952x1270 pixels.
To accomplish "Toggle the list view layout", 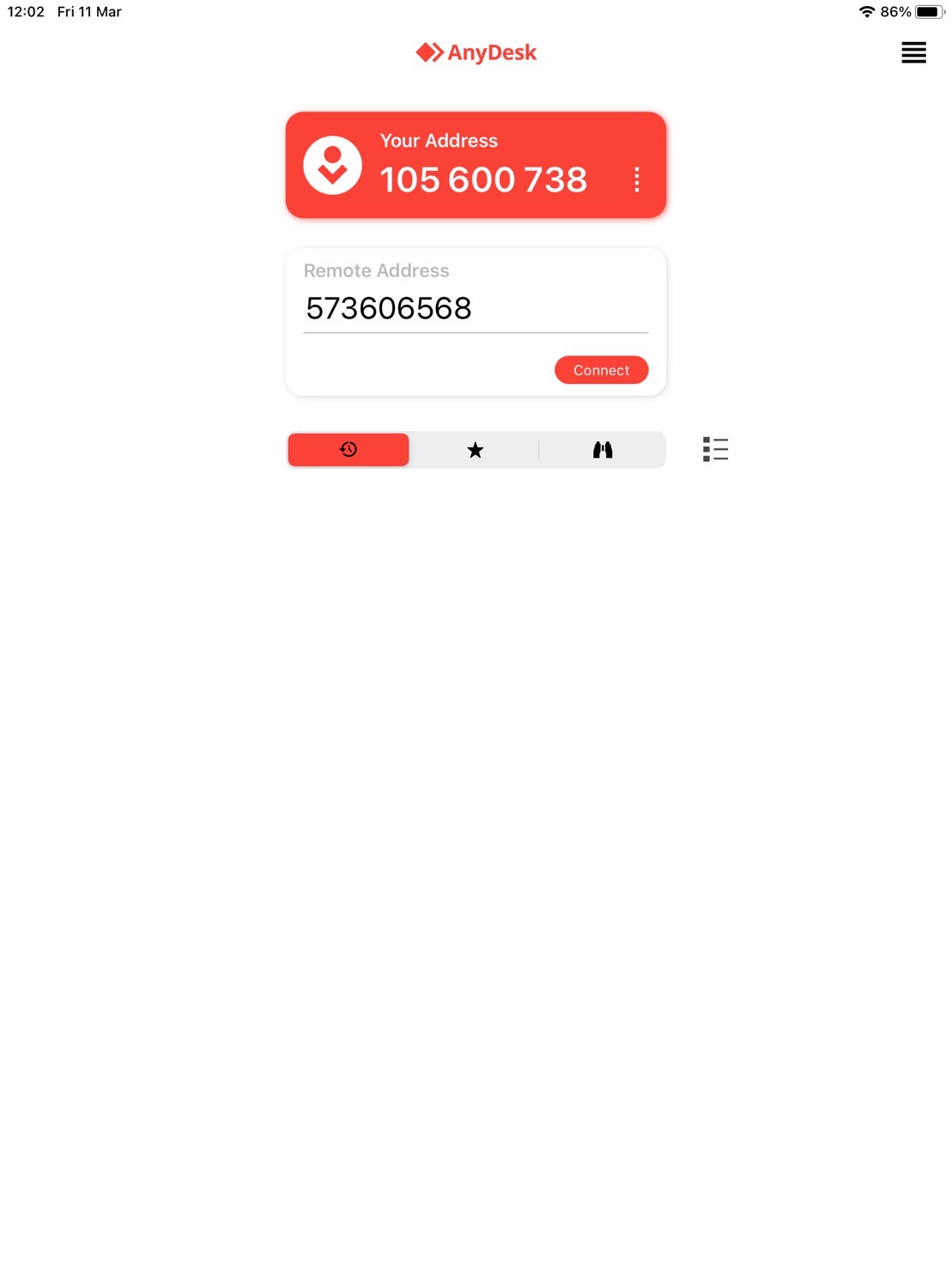I will (715, 449).
